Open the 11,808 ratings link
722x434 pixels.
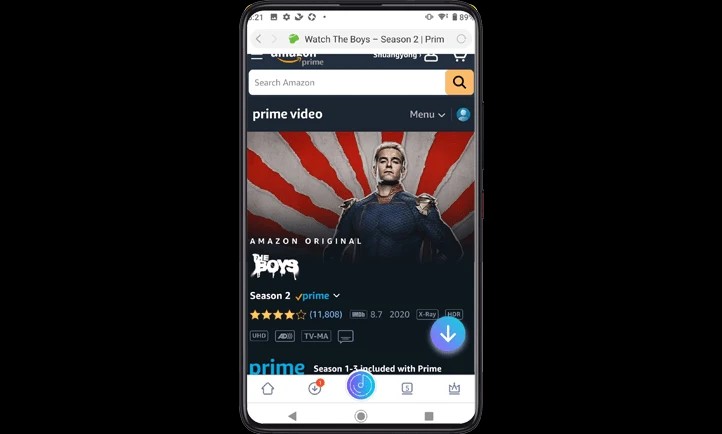[x=325, y=314]
